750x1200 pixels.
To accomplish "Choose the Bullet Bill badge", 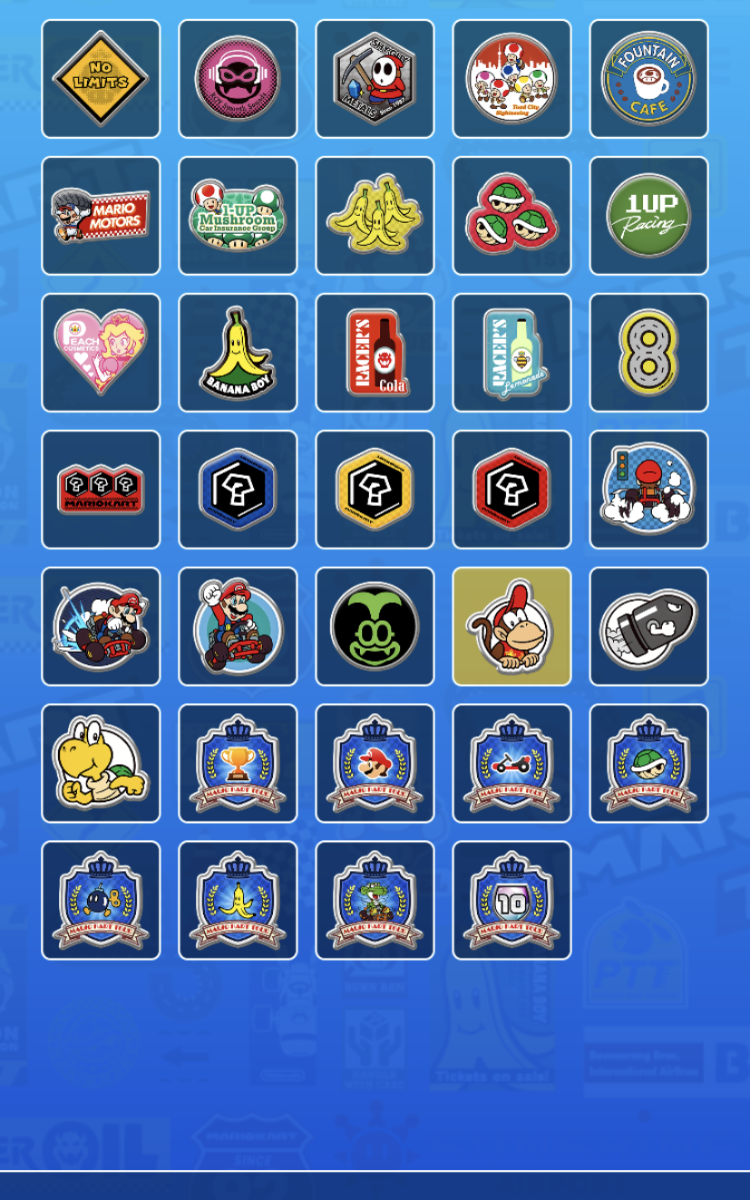I will pyautogui.click(x=649, y=627).
